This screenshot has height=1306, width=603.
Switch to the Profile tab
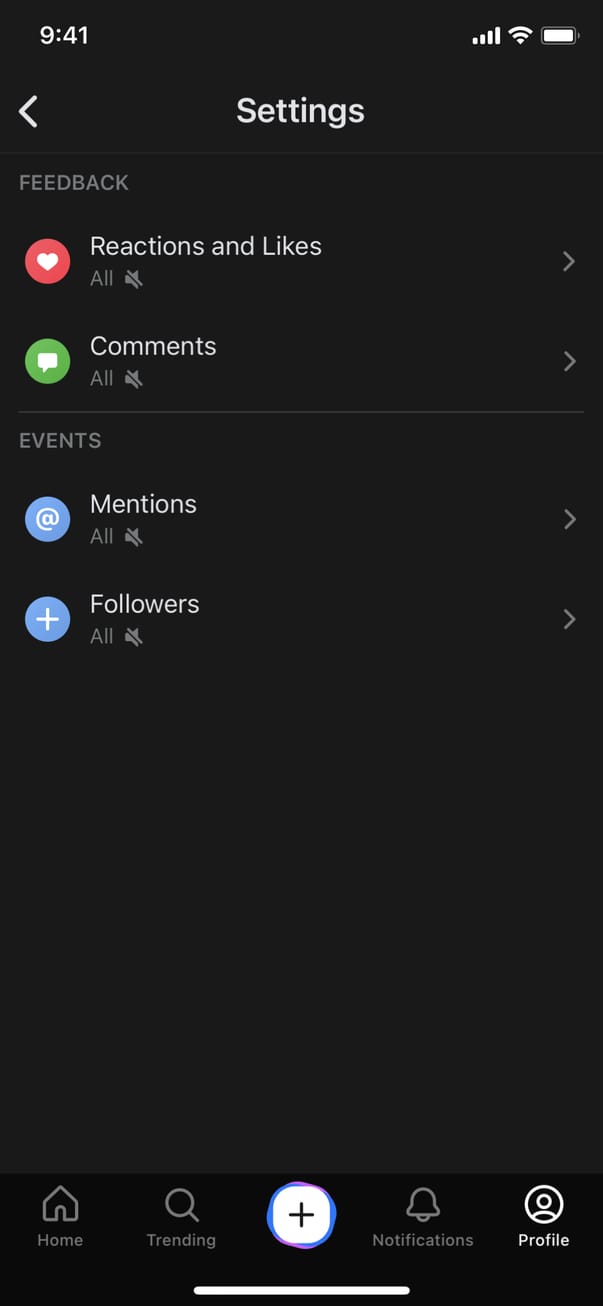(x=543, y=1217)
